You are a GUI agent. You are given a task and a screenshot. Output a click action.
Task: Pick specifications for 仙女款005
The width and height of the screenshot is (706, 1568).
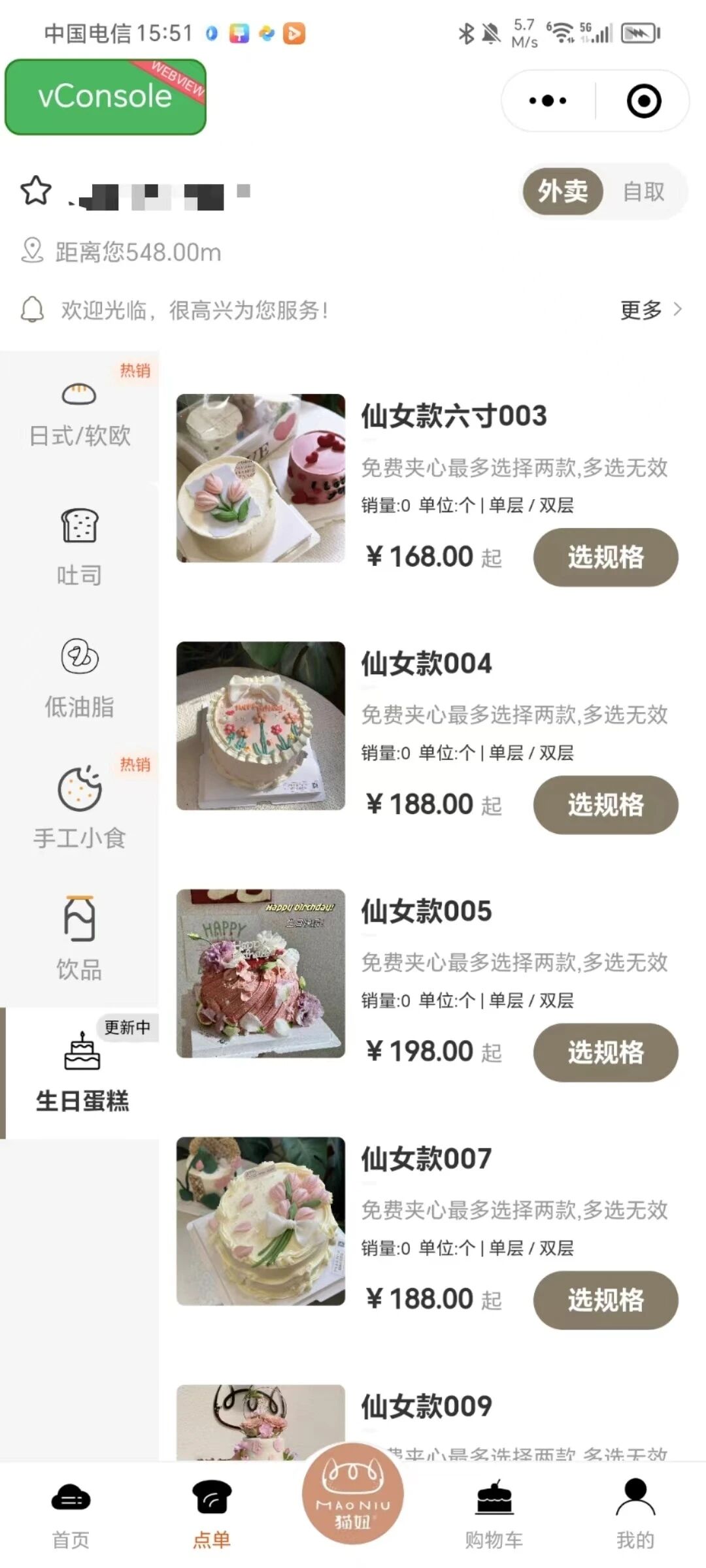pos(605,1053)
